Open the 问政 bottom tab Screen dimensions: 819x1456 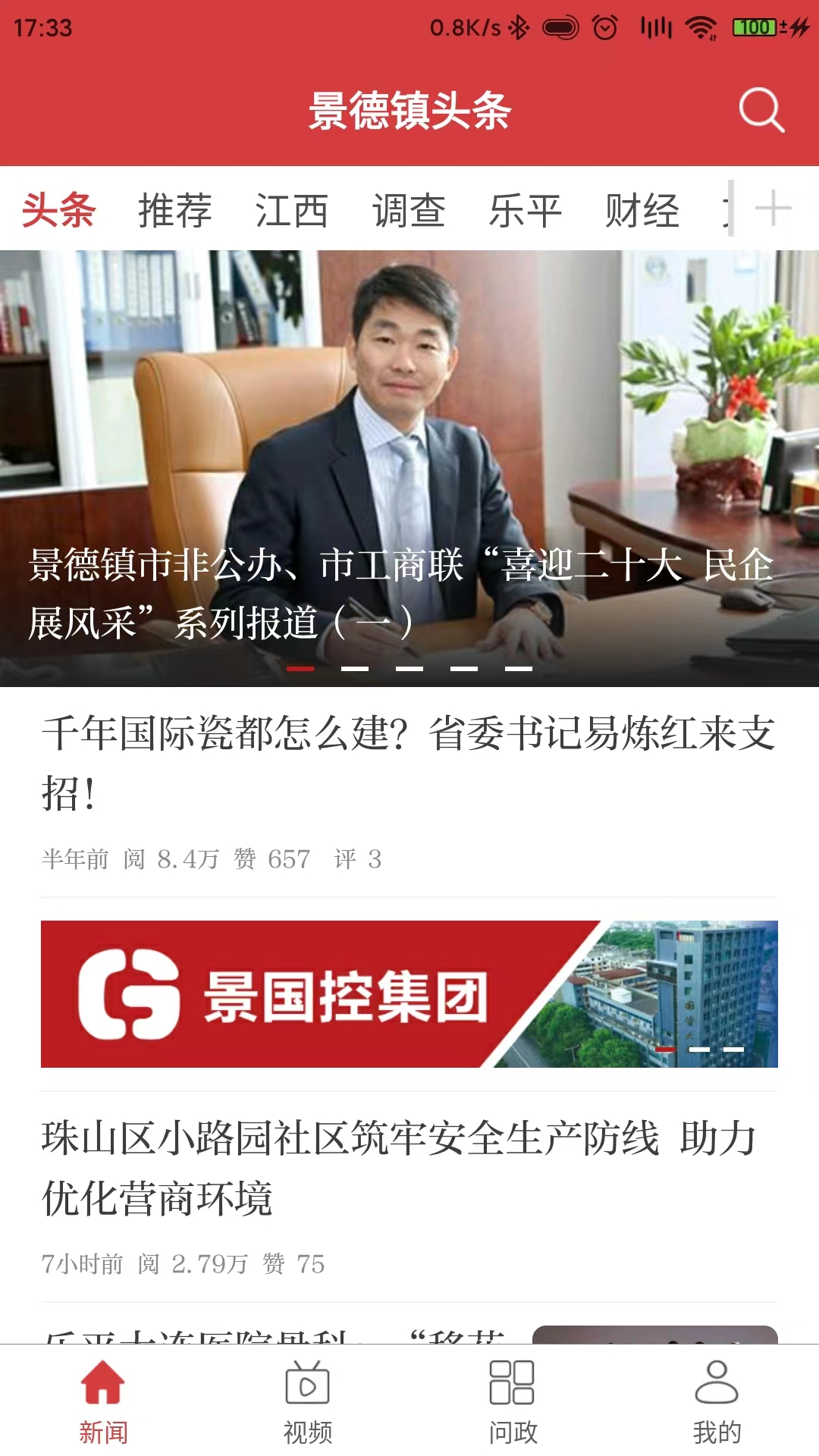click(x=512, y=1401)
